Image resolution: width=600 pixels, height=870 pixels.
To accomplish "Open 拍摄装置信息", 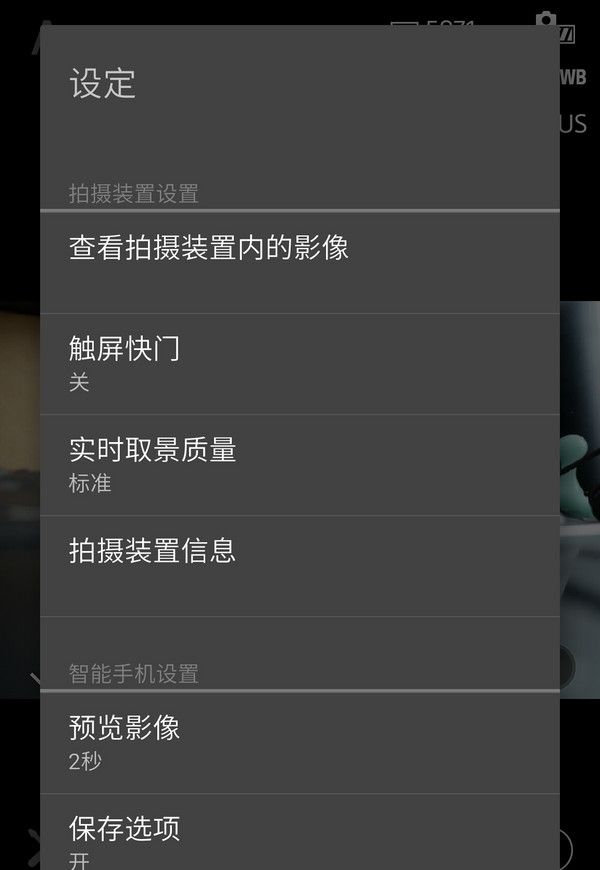I will 300,565.
